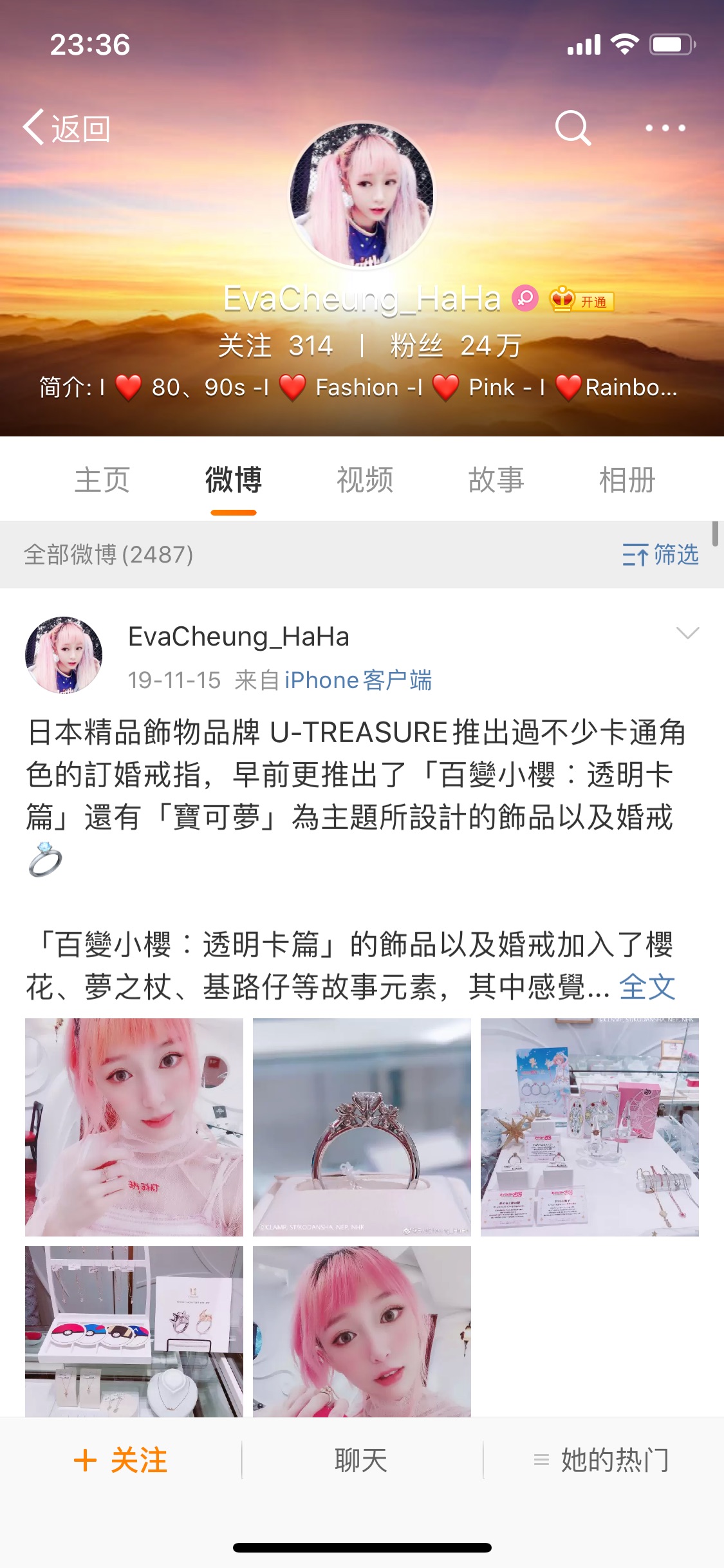Open 她的热门 popular posts
The height and width of the screenshot is (1568, 724).
(x=602, y=1460)
